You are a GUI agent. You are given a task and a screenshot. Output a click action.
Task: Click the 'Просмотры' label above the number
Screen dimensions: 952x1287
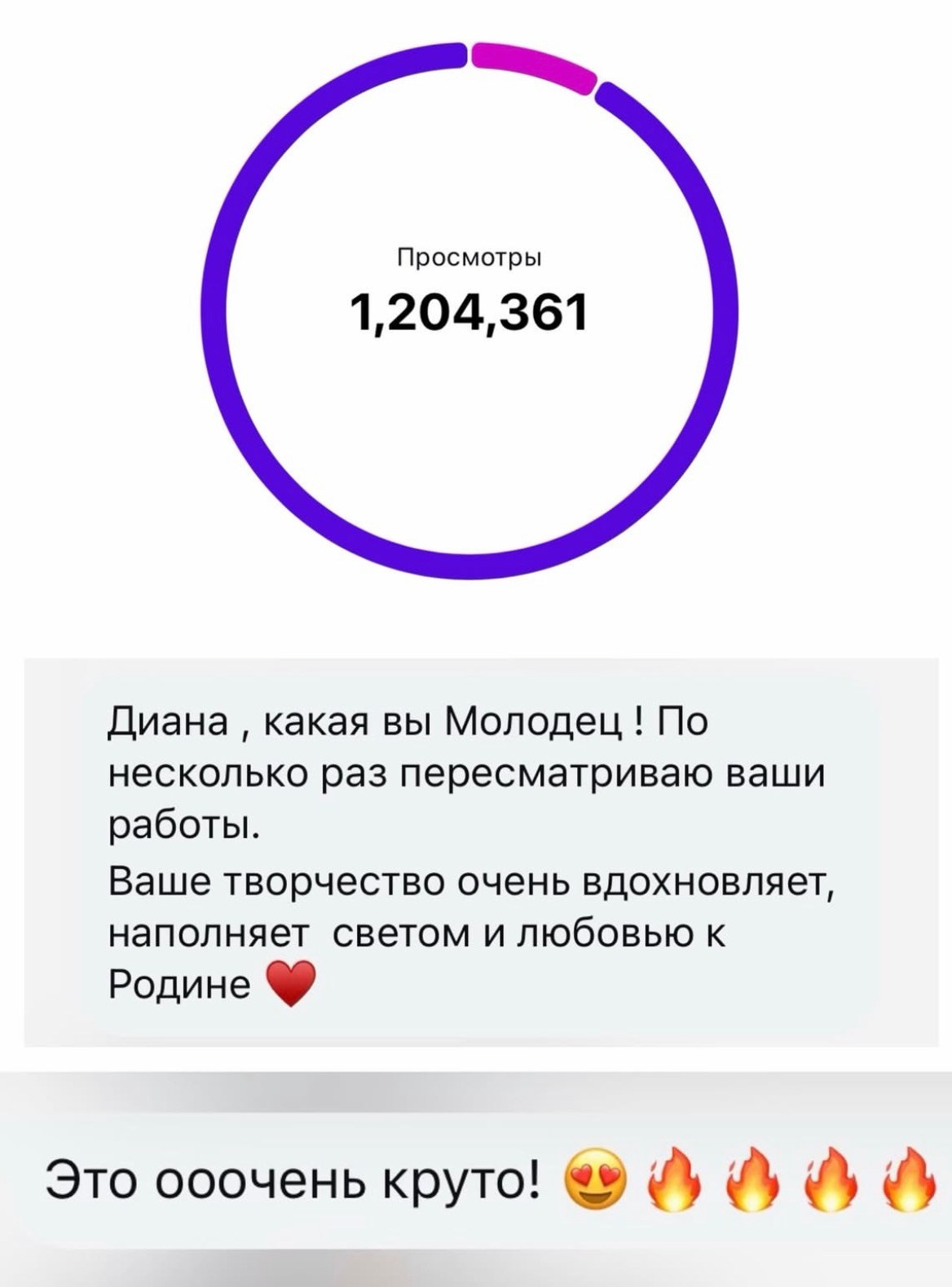[x=470, y=258]
